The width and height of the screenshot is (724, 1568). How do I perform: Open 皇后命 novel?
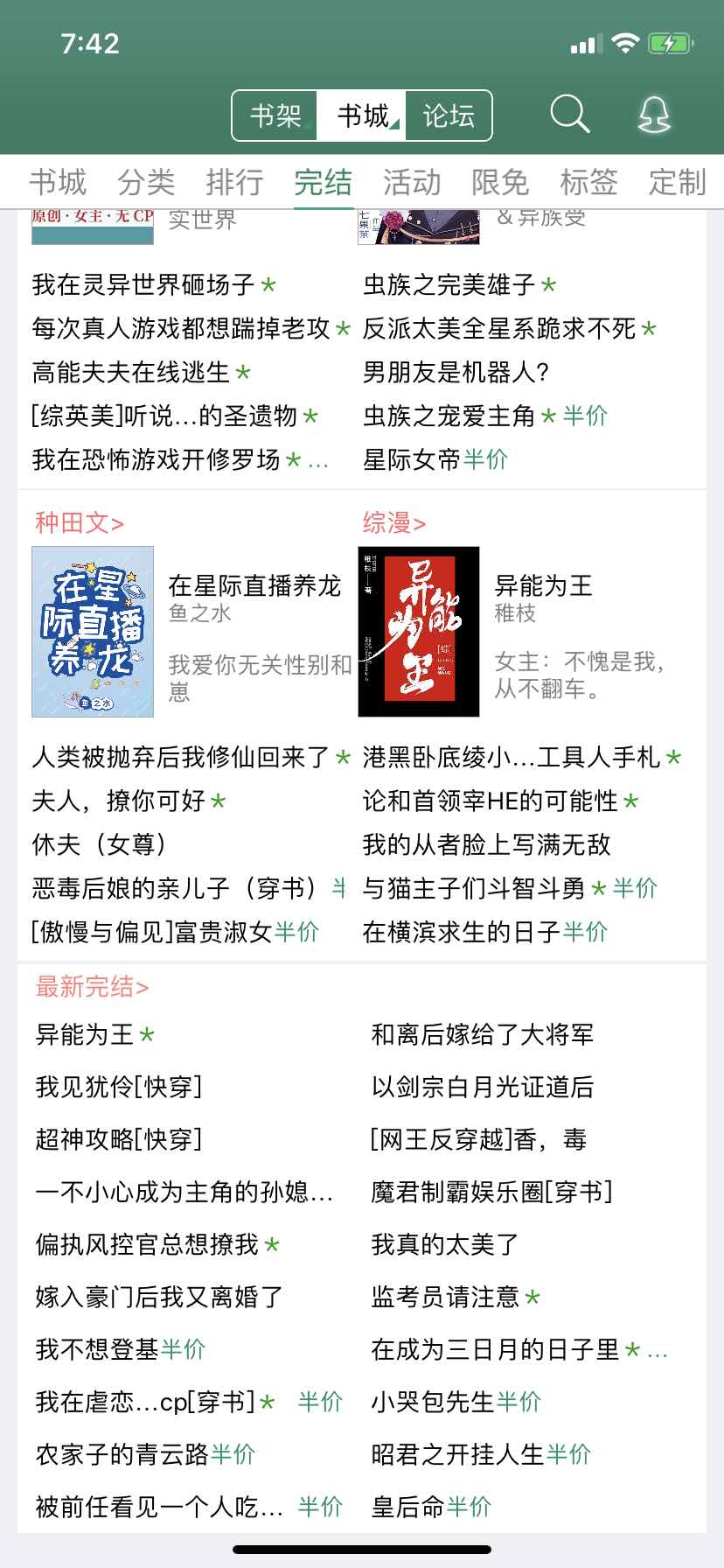(408, 1507)
